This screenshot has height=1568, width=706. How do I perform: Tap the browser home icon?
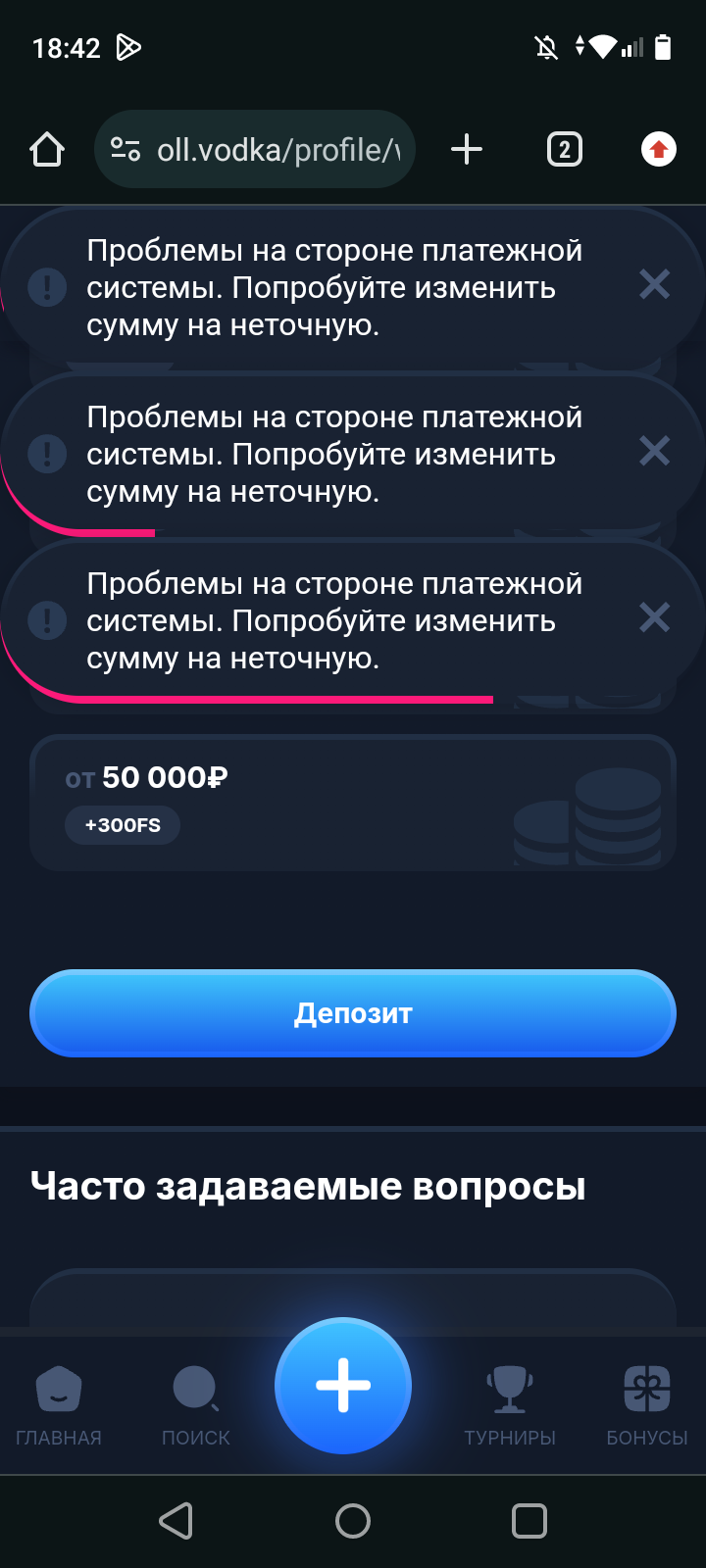tap(47, 150)
